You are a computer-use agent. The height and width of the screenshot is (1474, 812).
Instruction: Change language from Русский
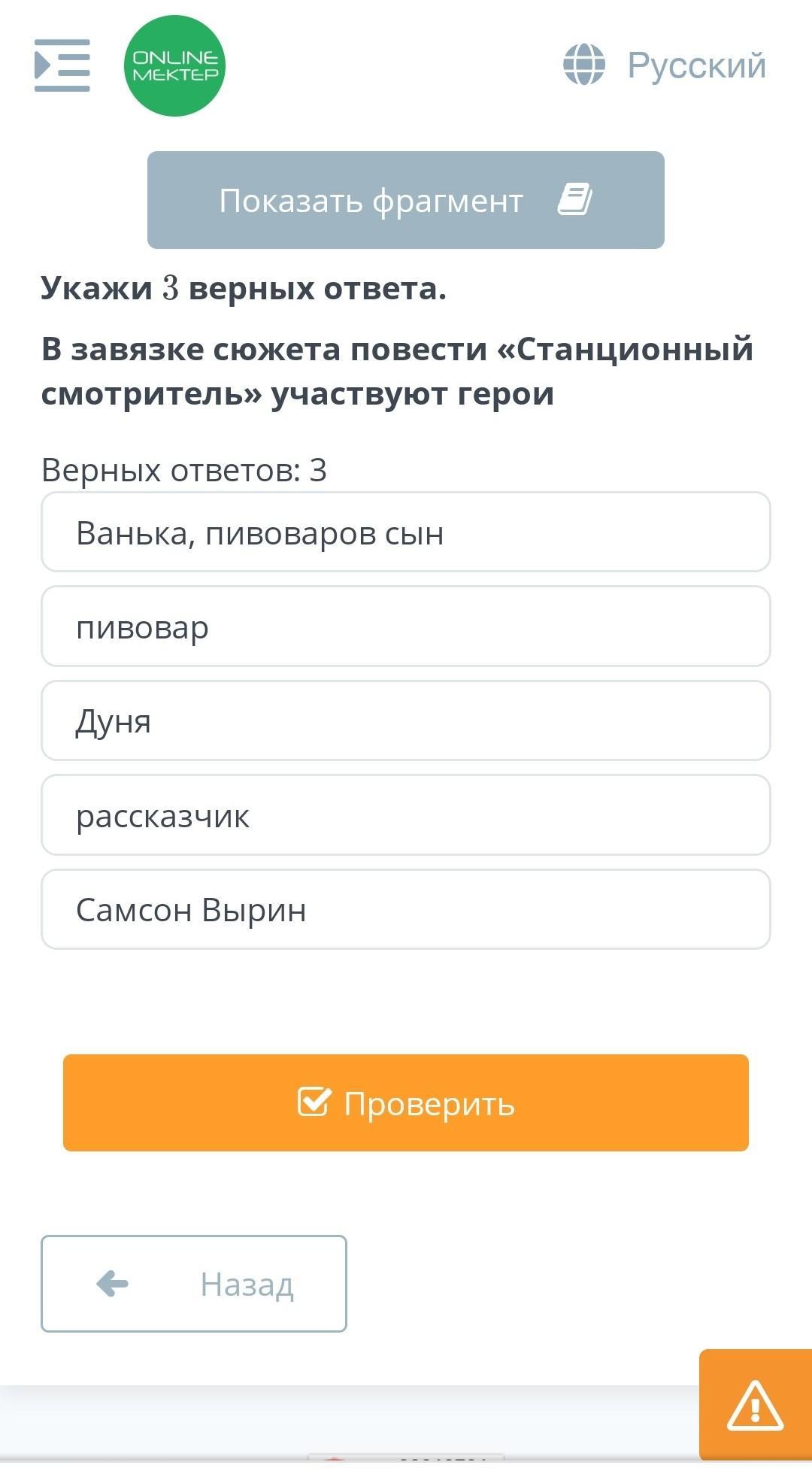[665, 65]
